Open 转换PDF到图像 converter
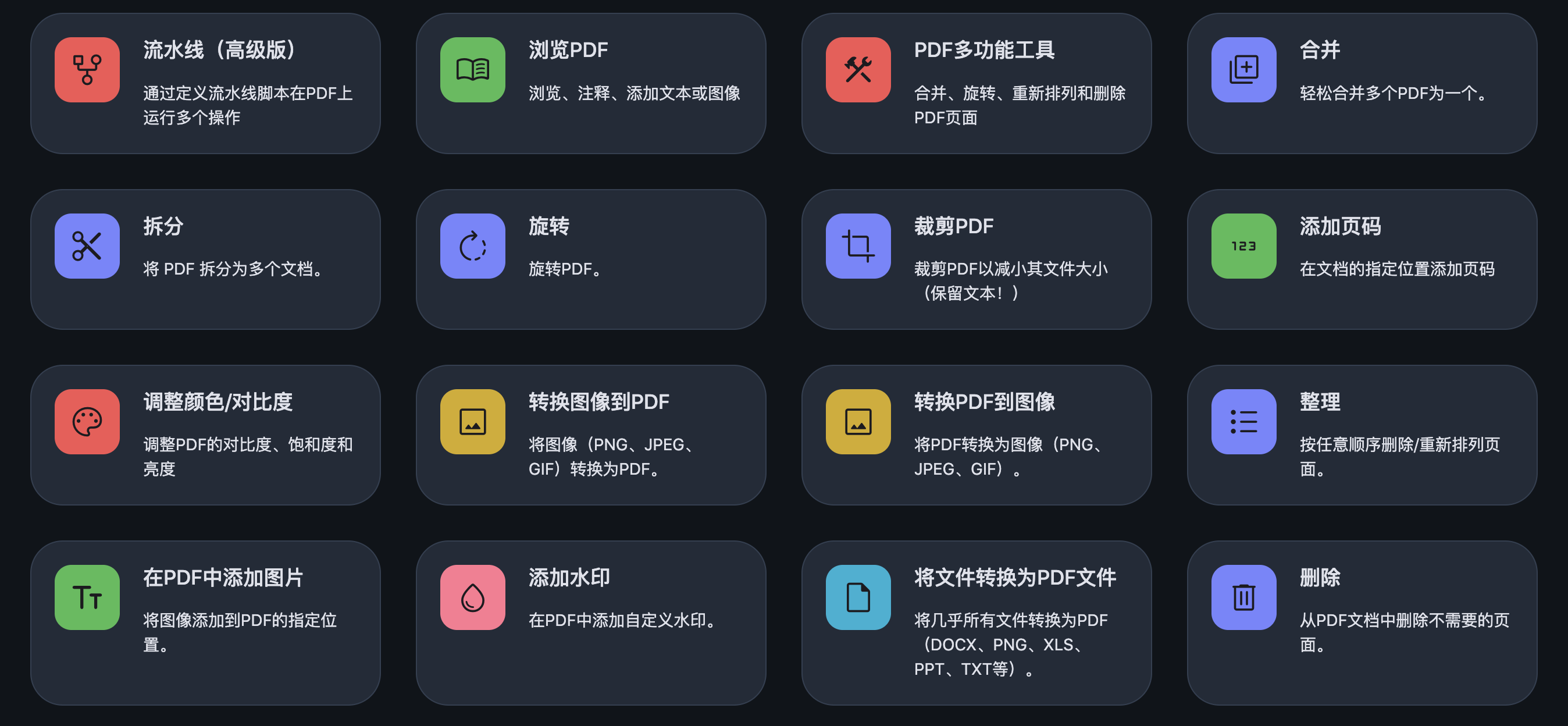The width and height of the screenshot is (1568, 726). pyautogui.click(x=976, y=434)
